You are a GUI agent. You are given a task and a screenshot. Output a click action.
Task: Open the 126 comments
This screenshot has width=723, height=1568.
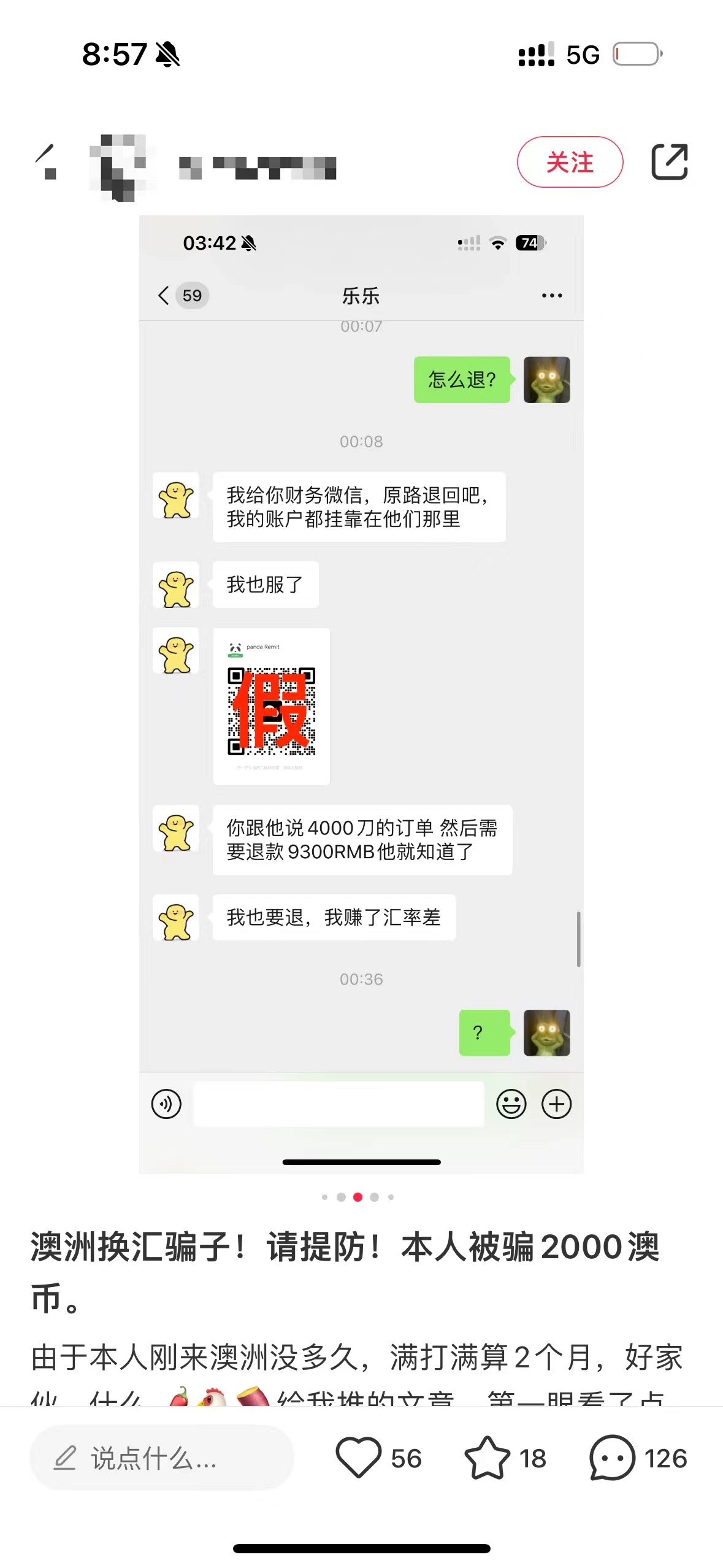pyautogui.click(x=612, y=1458)
